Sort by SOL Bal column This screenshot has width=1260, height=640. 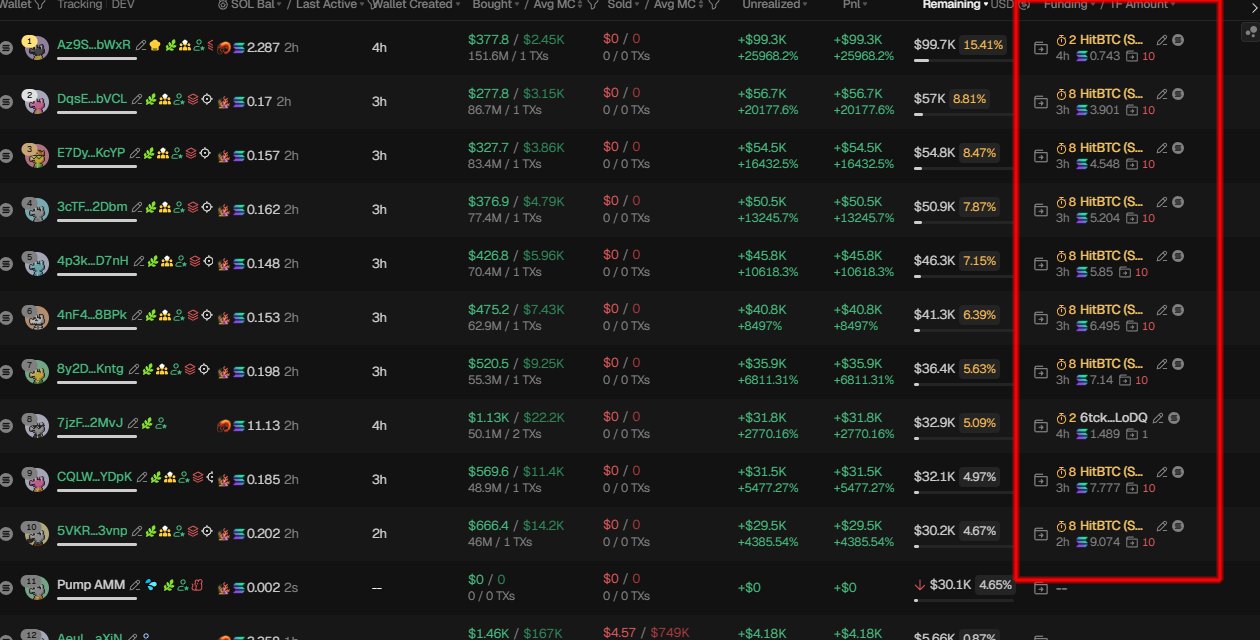point(255,5)
